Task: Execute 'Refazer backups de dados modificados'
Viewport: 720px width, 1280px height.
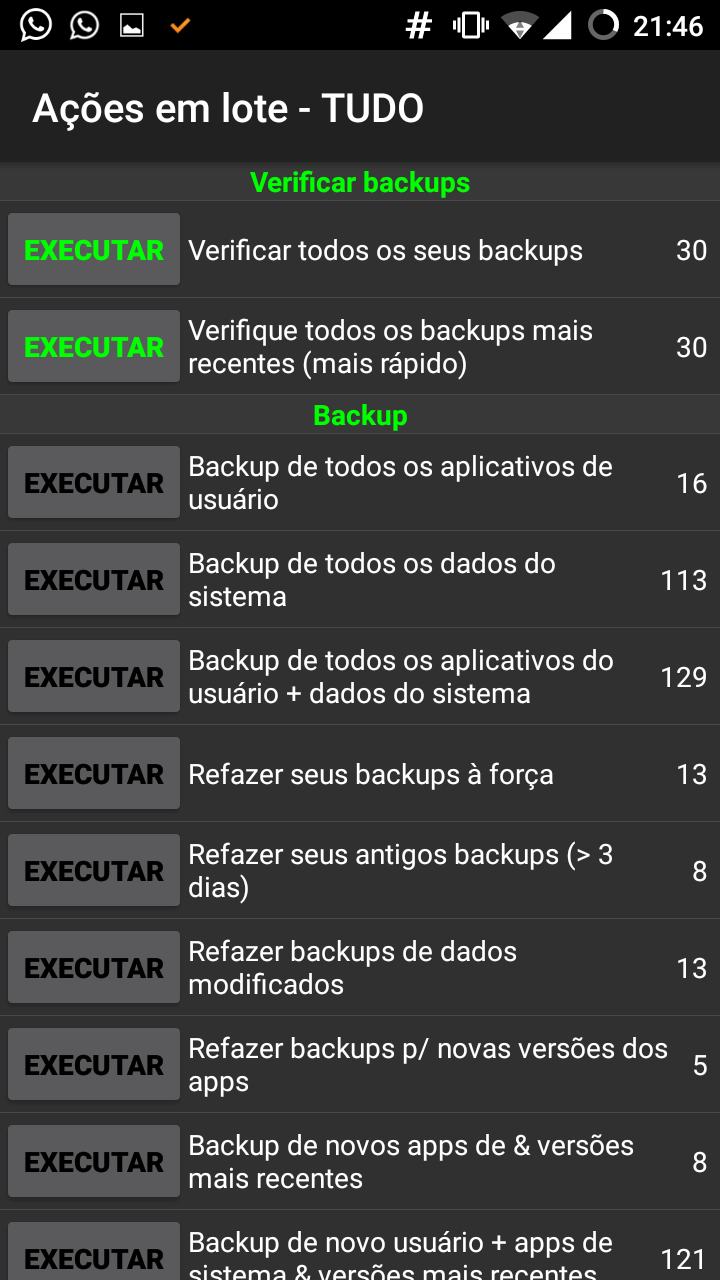Action: (x=94, y=968)
